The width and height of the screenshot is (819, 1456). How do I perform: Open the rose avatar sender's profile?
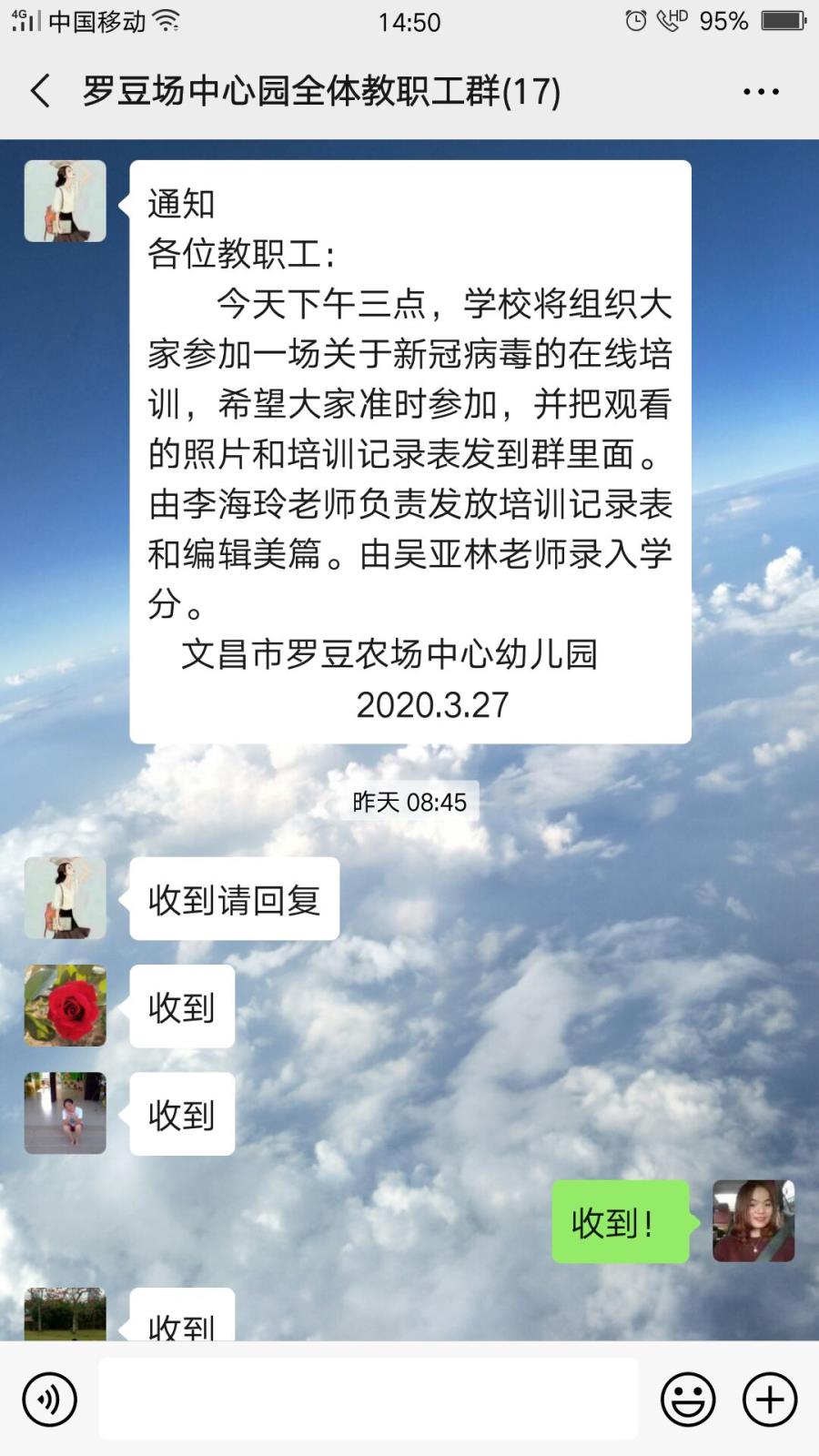click(65, 1006)
